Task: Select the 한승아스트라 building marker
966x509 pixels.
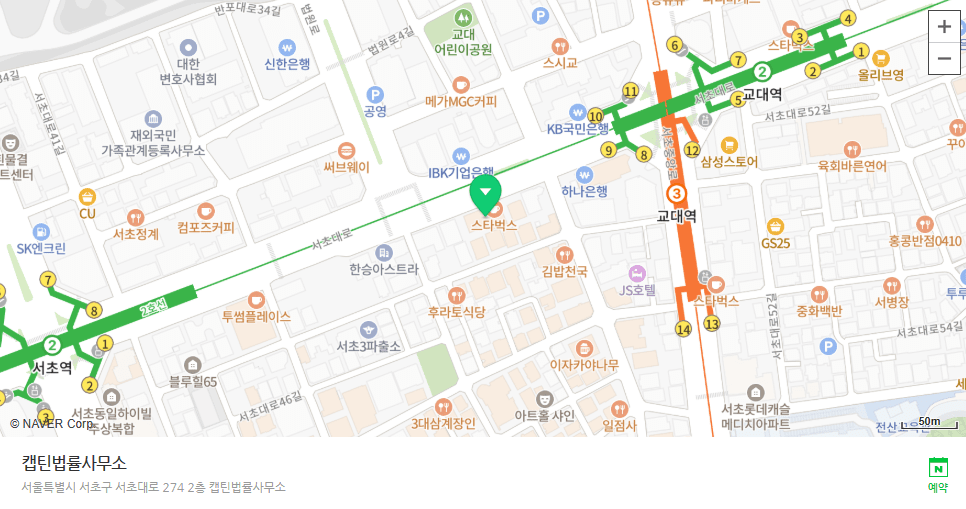Action: point(384,252)
